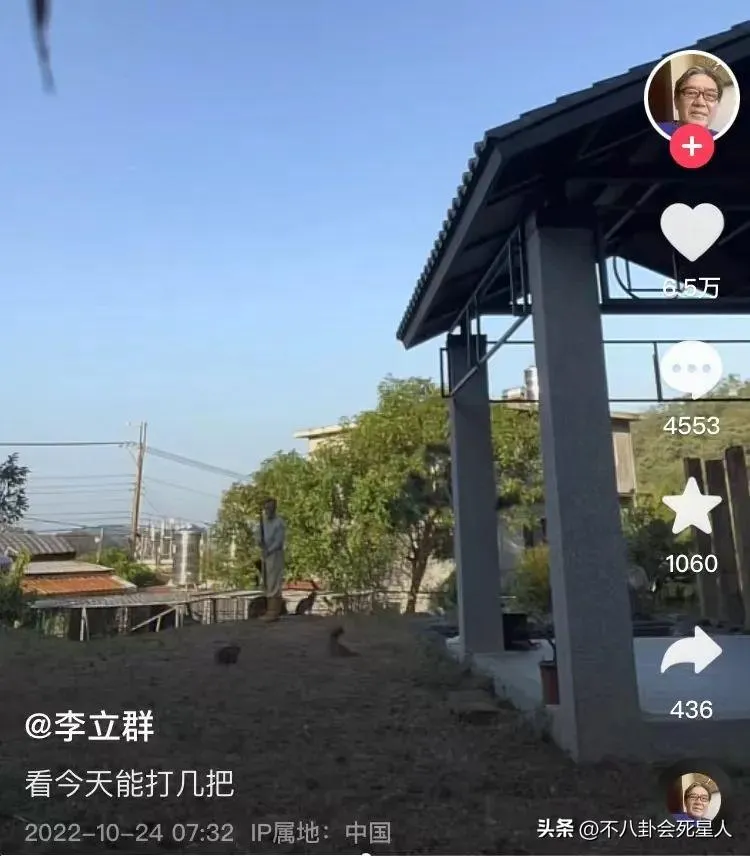Viewport: 750px width, 856px height.
Task: Open the @李立群 username link
Action: (x=90, y=726)
